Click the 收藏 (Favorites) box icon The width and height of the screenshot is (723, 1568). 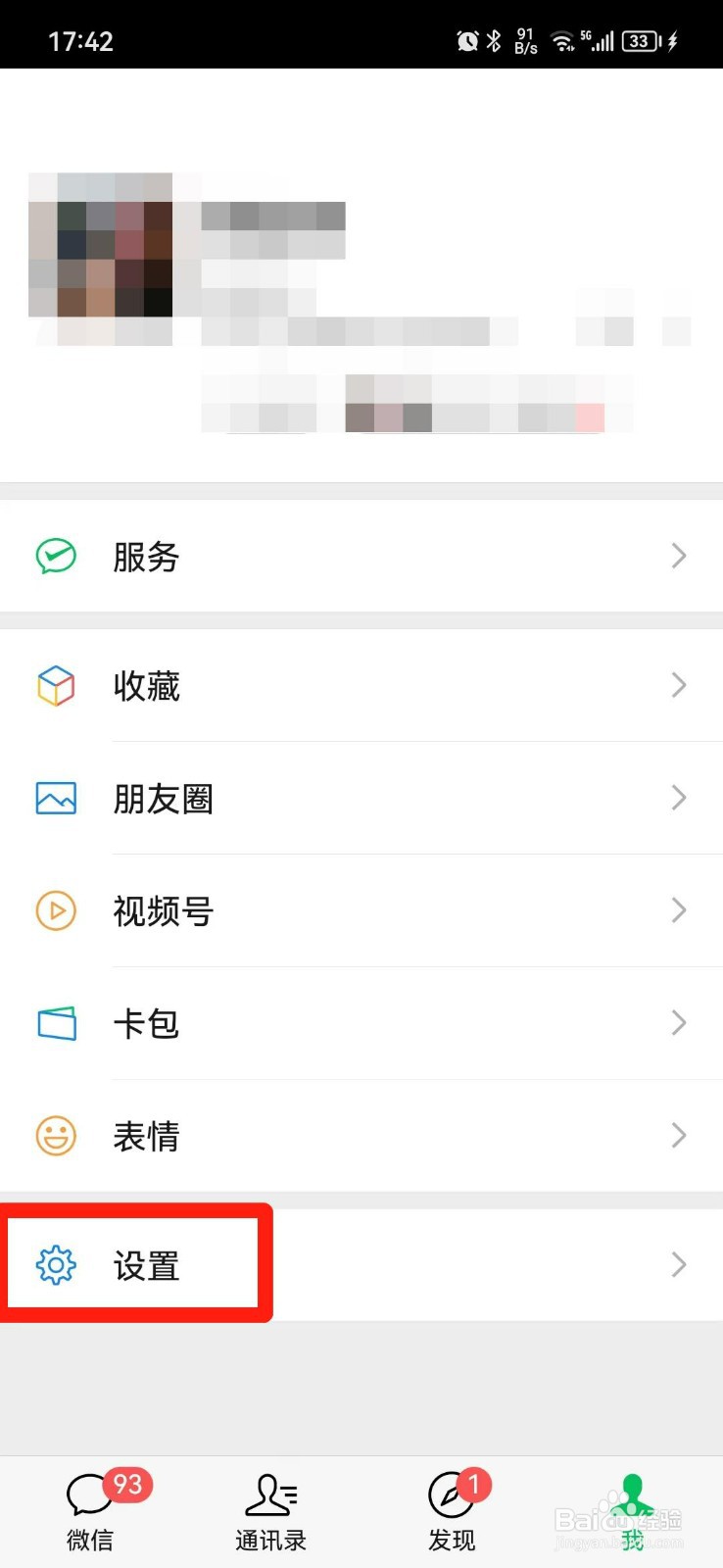coord(56,686)
